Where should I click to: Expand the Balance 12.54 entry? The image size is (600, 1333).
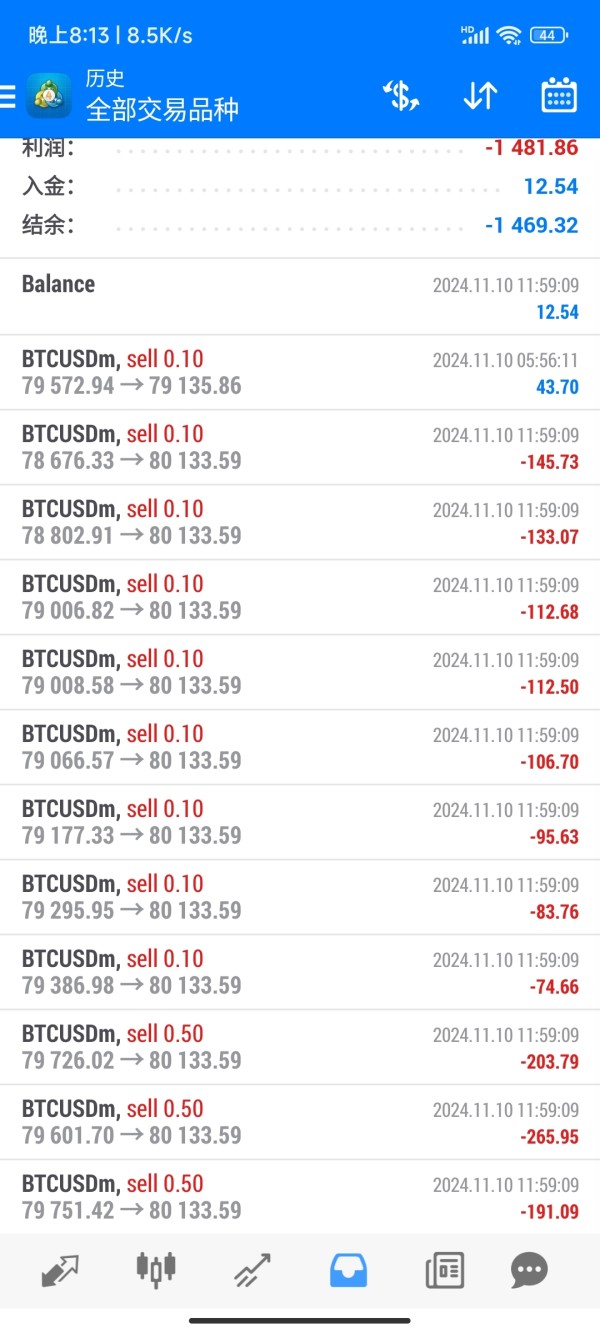coord(300,297)
